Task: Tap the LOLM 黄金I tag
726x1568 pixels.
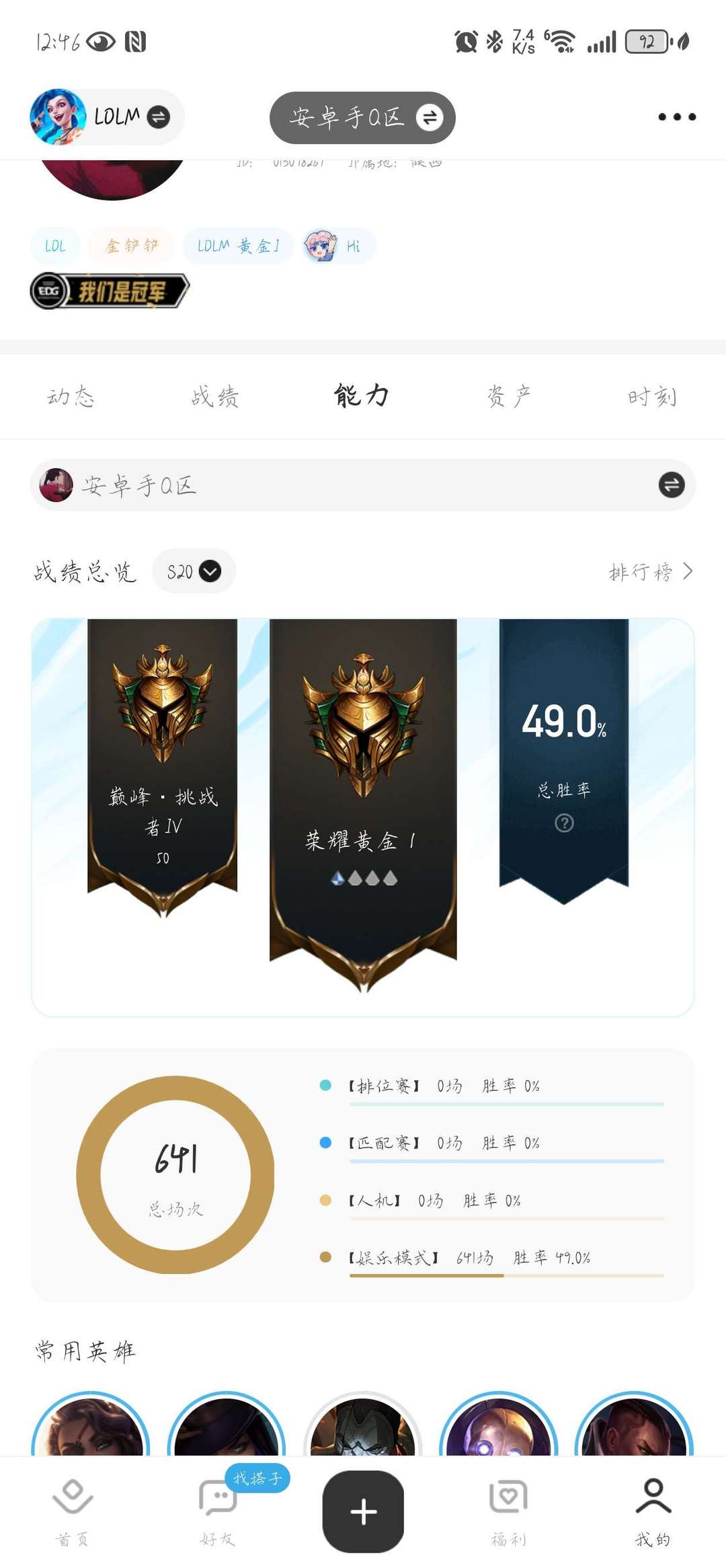Action: pos(238,246)
